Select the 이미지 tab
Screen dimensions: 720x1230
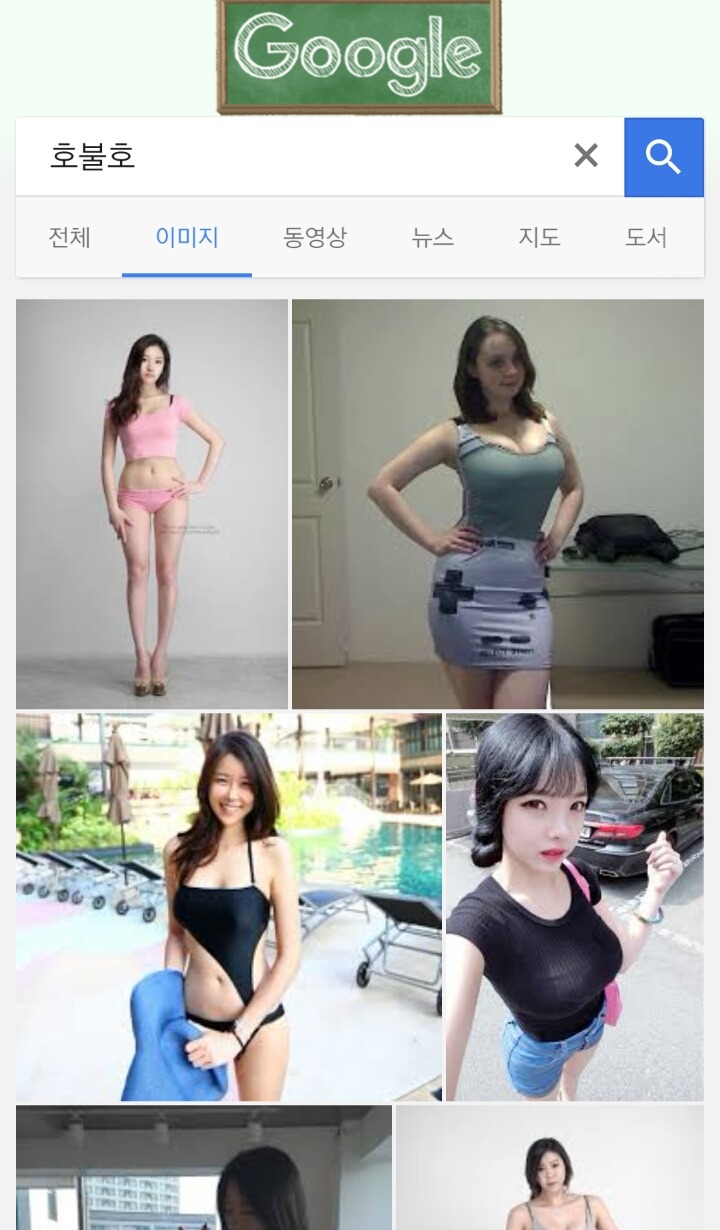187,238
